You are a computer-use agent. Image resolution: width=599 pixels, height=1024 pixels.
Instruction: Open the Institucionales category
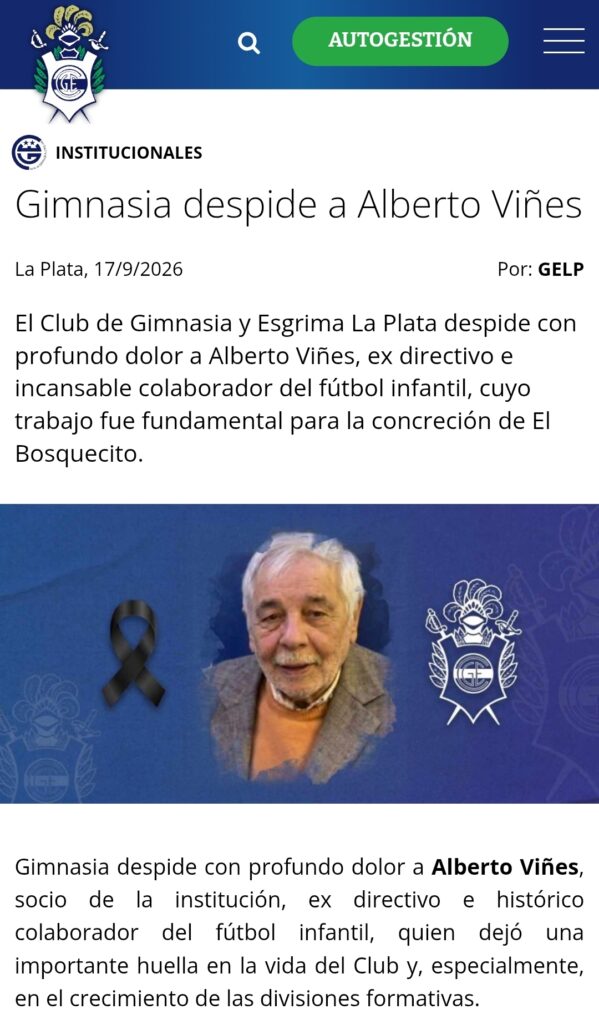129,153
